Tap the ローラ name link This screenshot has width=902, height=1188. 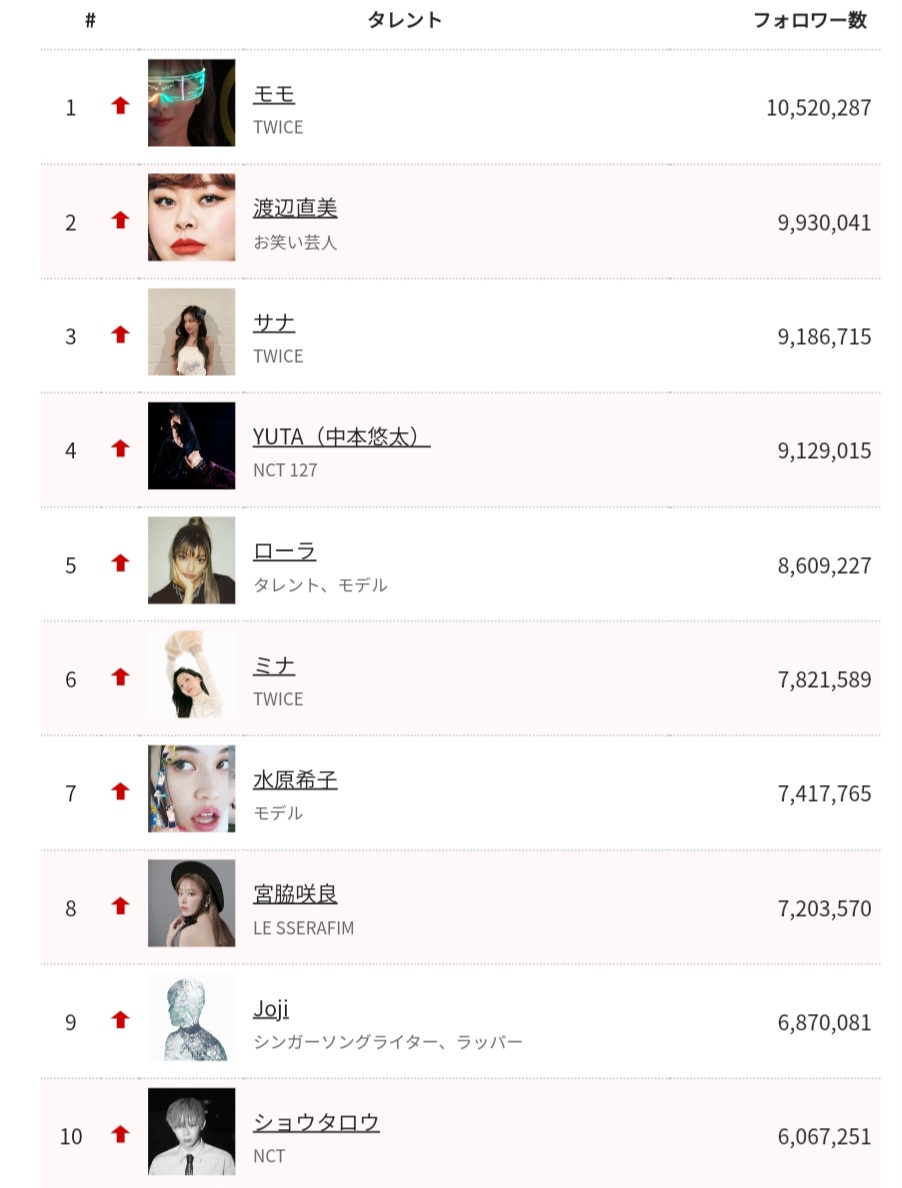[284, 551]
